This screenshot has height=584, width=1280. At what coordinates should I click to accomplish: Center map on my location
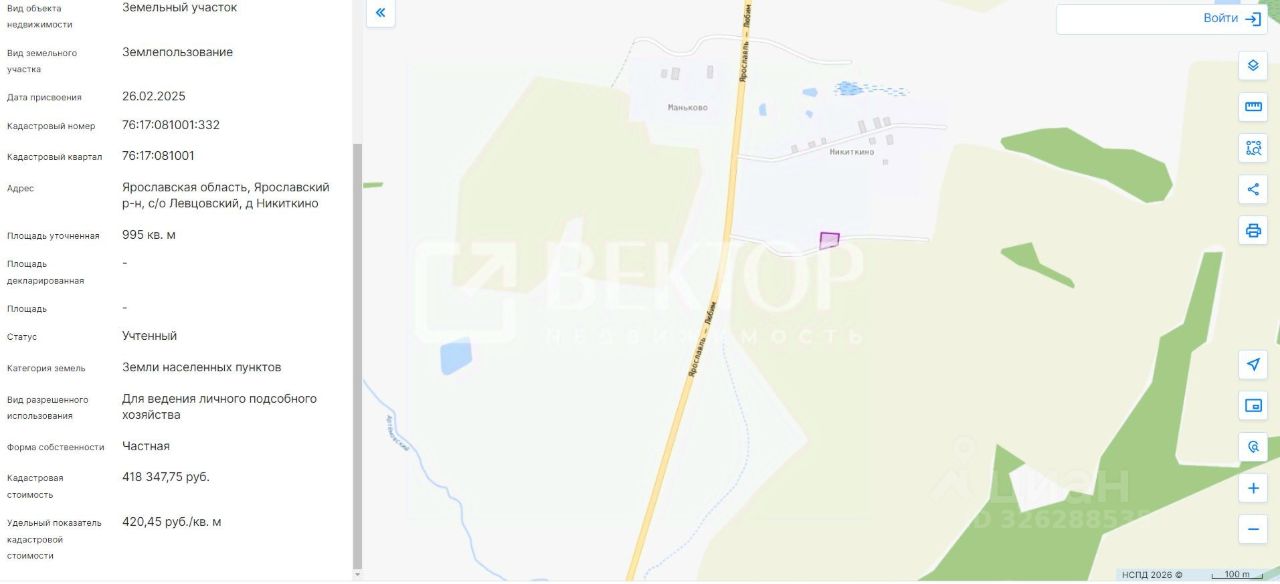[x=1253, y=364]
